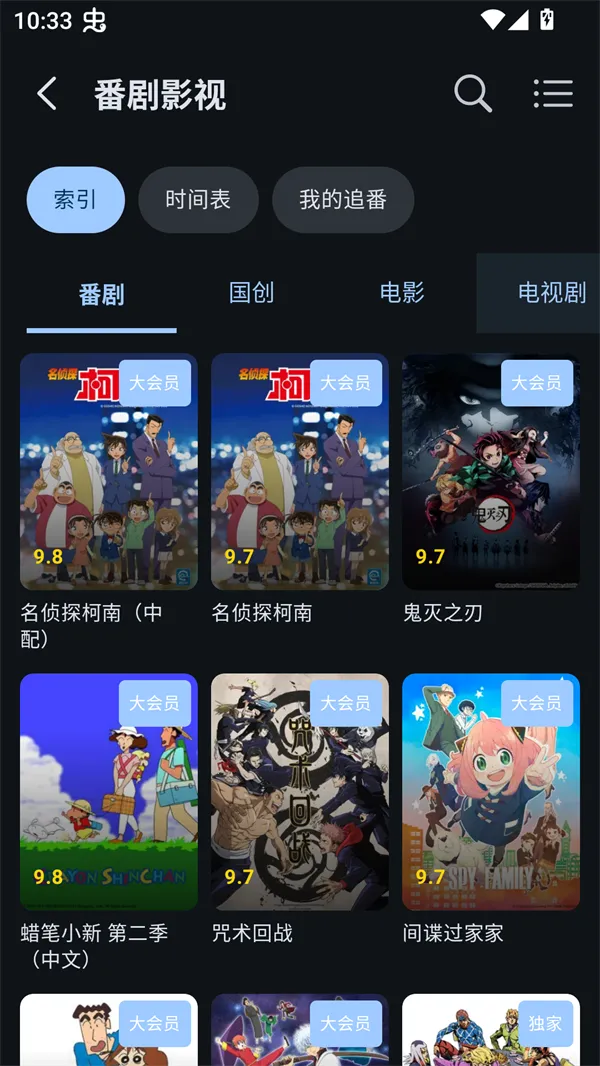600x1066 pixels.
Task: Open 我的追番 chip
Action: click(343, 200)
